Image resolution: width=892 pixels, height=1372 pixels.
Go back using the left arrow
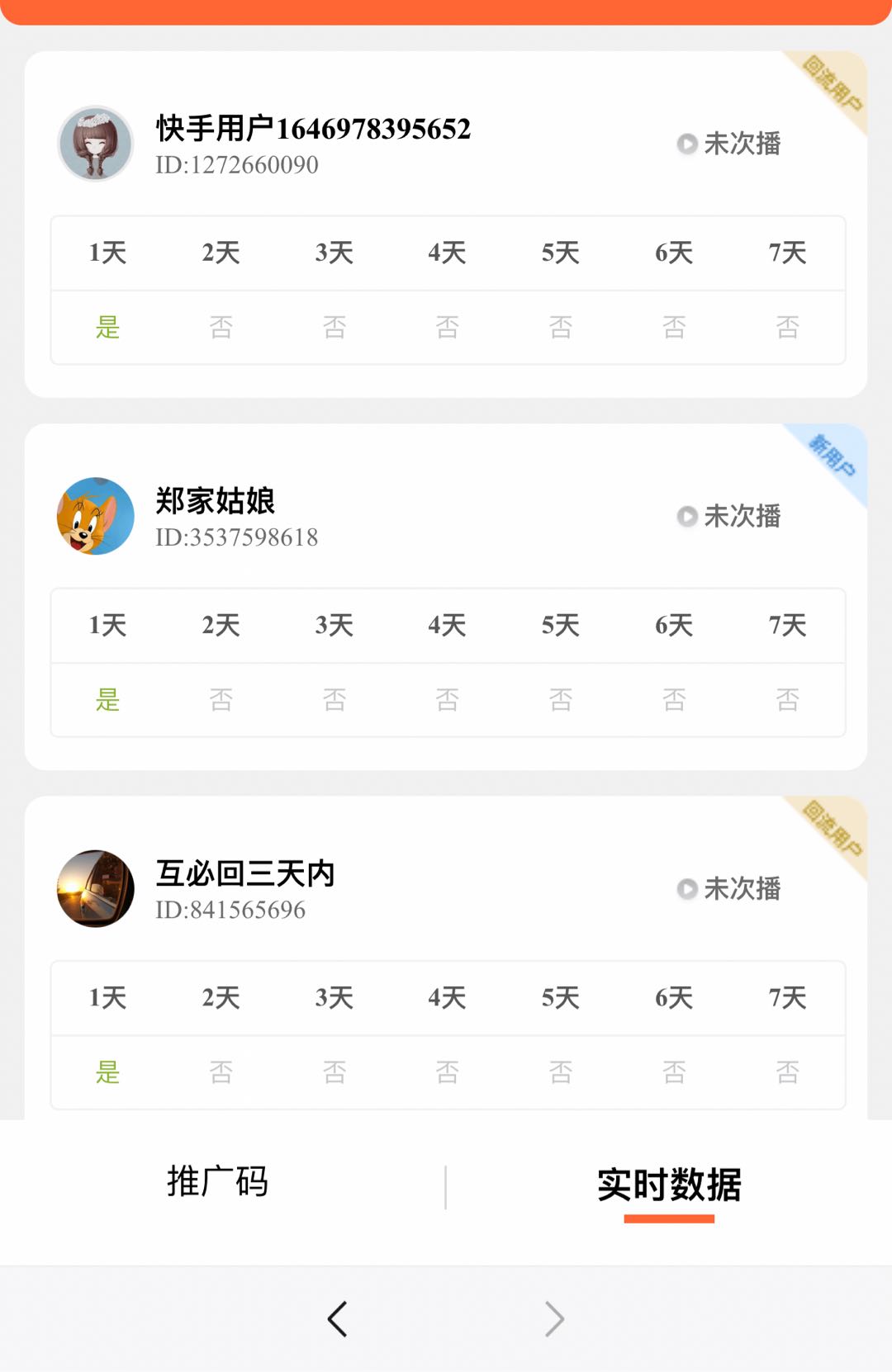pos(338,1318)
